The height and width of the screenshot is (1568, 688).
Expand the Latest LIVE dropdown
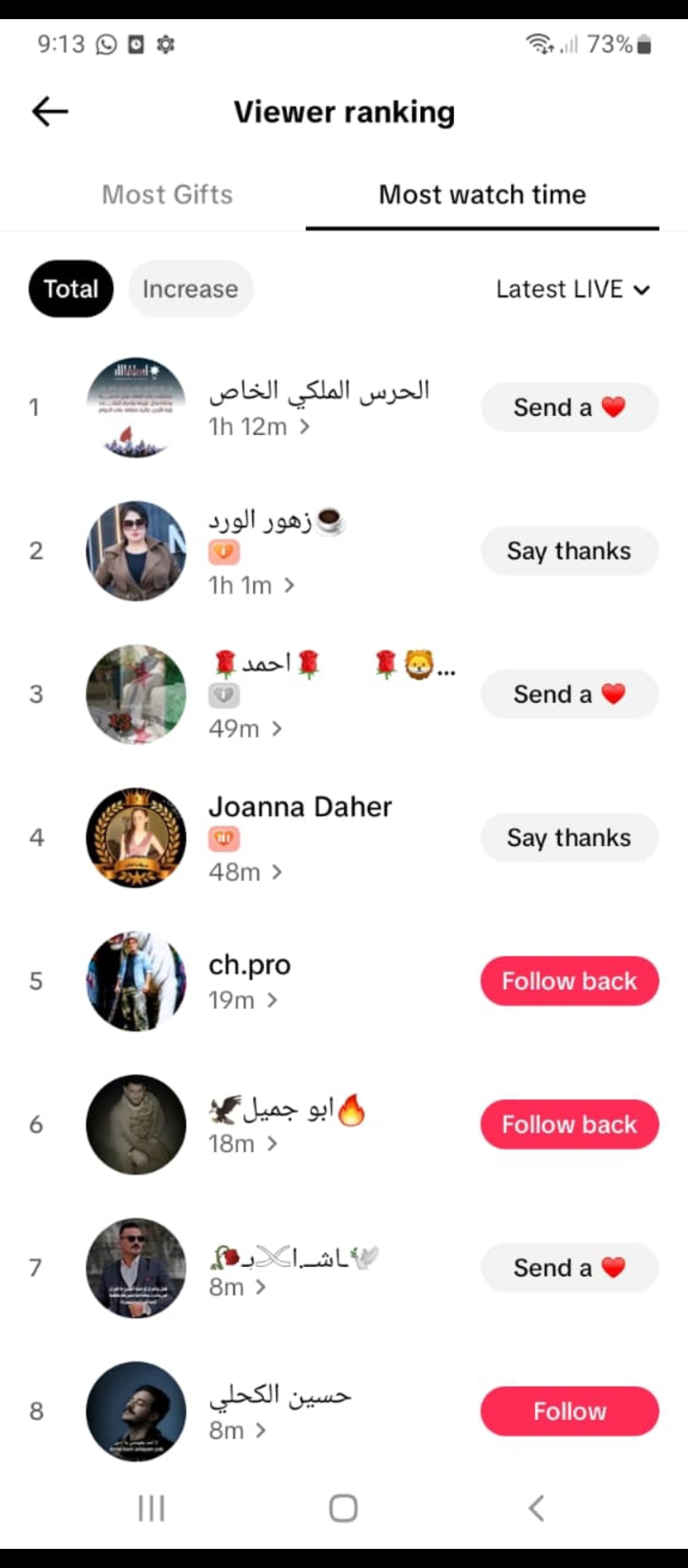pyautogui.click(x=573, y=289)
